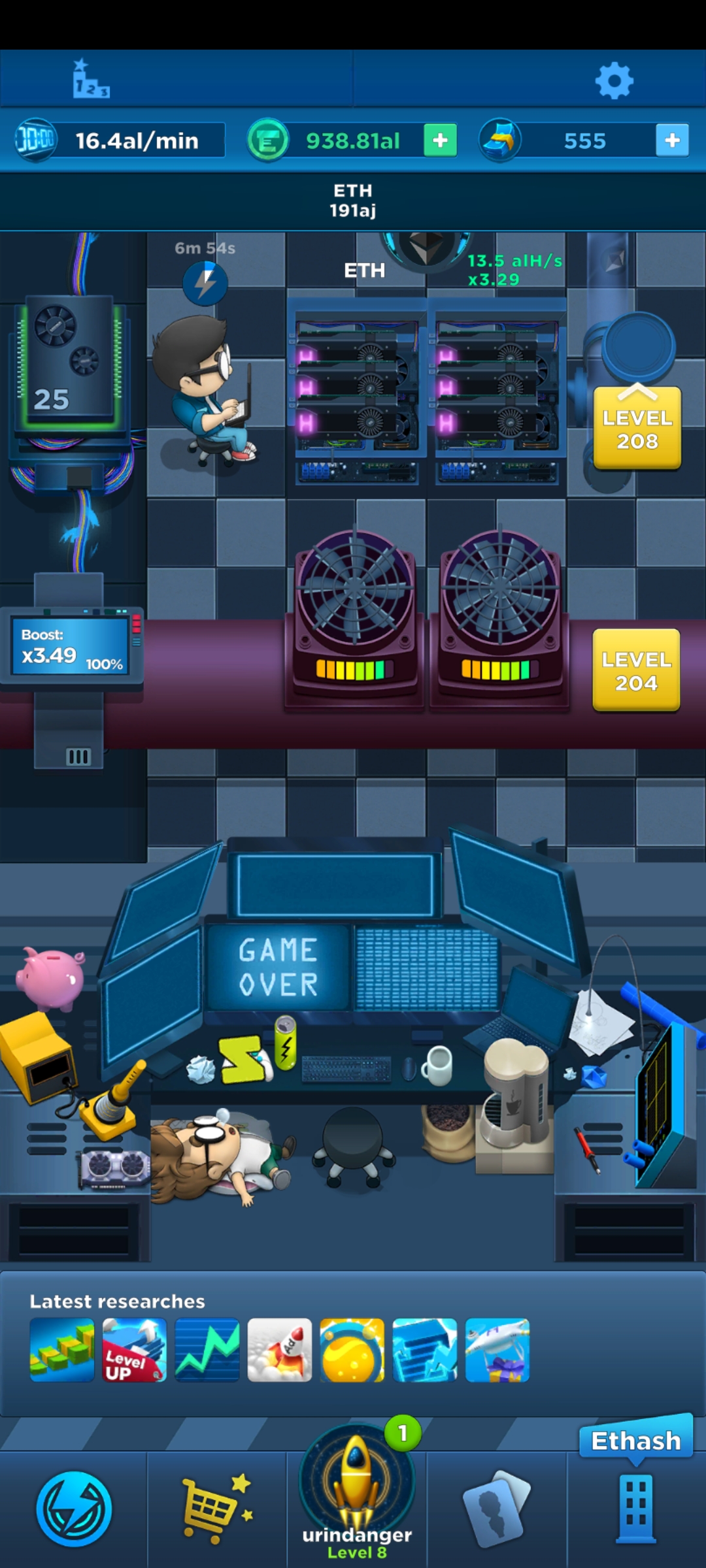Open the cards collection tab

(x=497, y=1509)
